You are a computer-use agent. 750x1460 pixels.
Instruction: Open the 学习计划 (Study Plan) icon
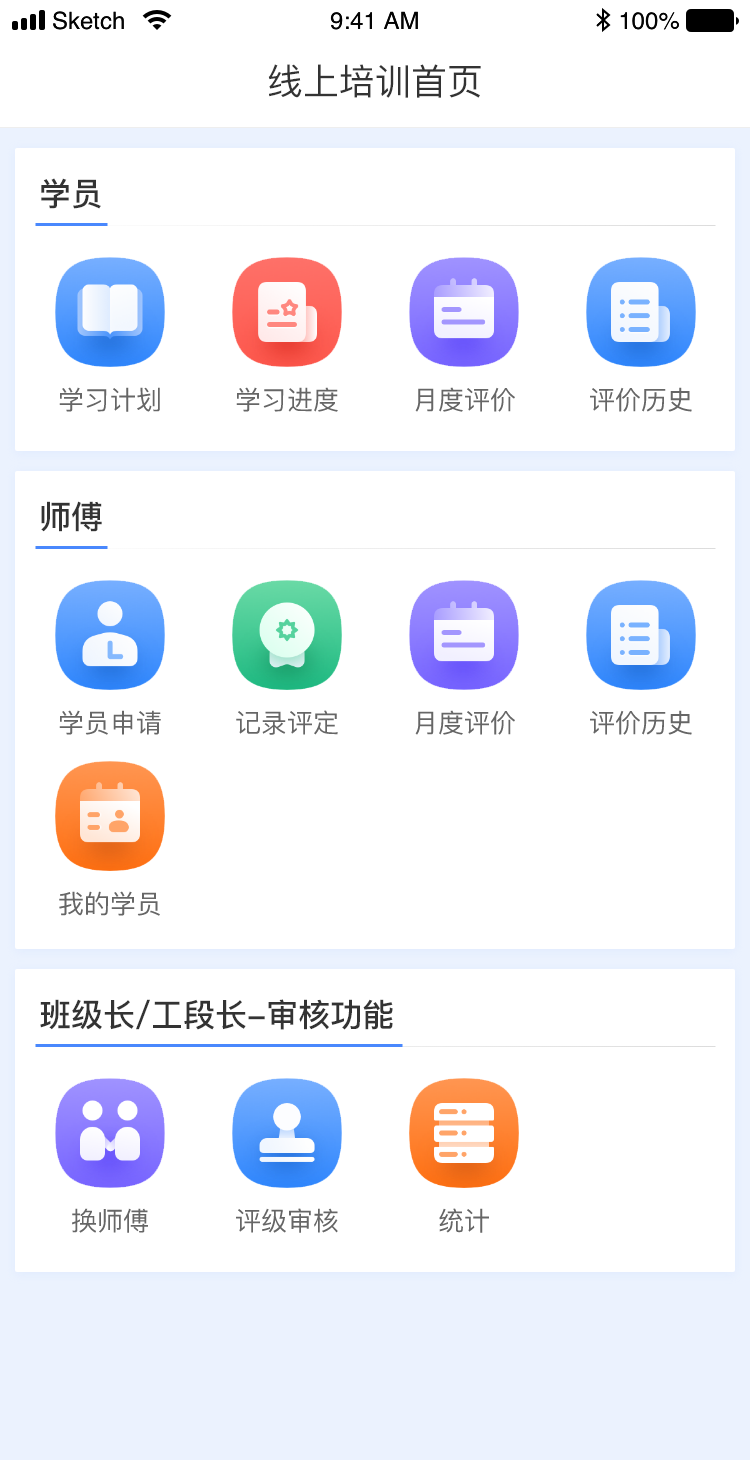110,312
